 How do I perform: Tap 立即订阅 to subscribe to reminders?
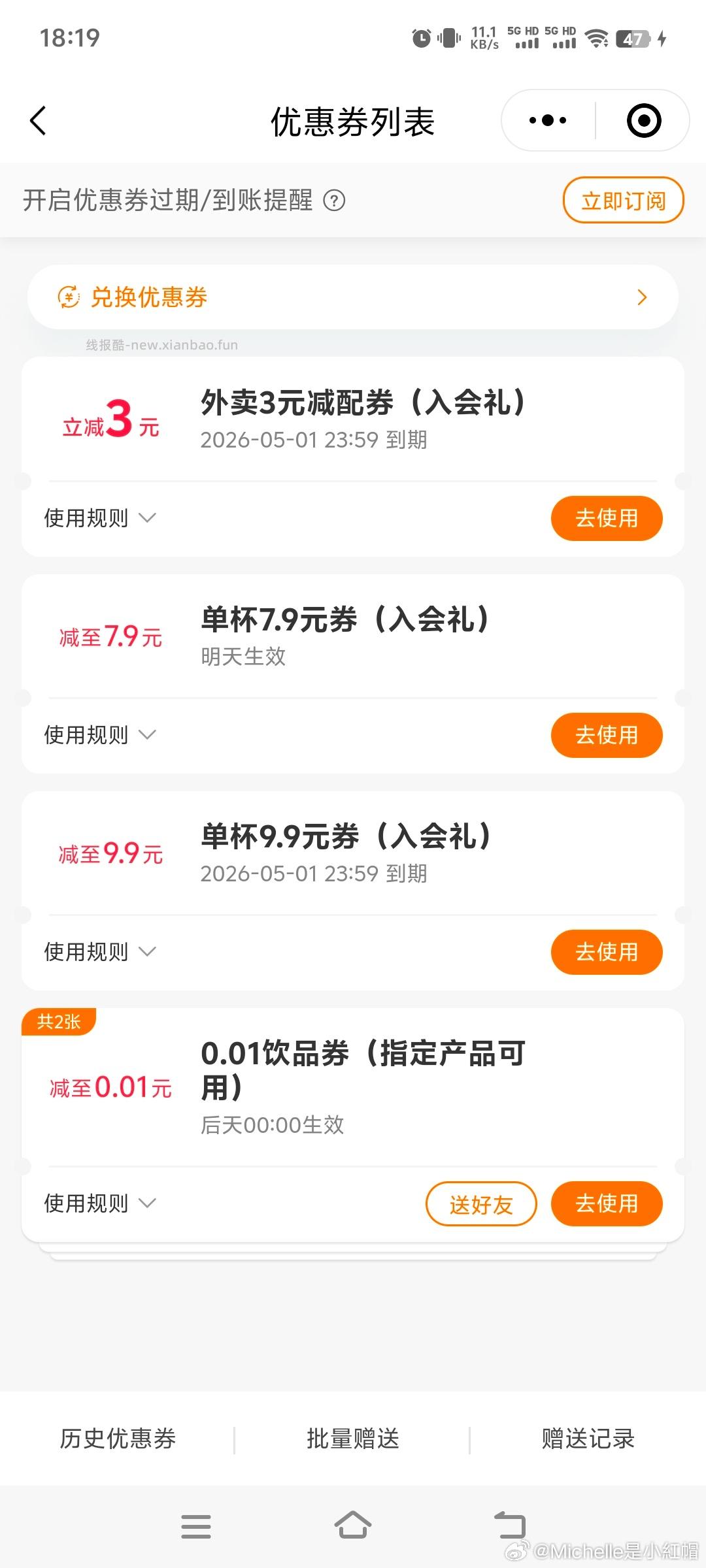[622, 201]
